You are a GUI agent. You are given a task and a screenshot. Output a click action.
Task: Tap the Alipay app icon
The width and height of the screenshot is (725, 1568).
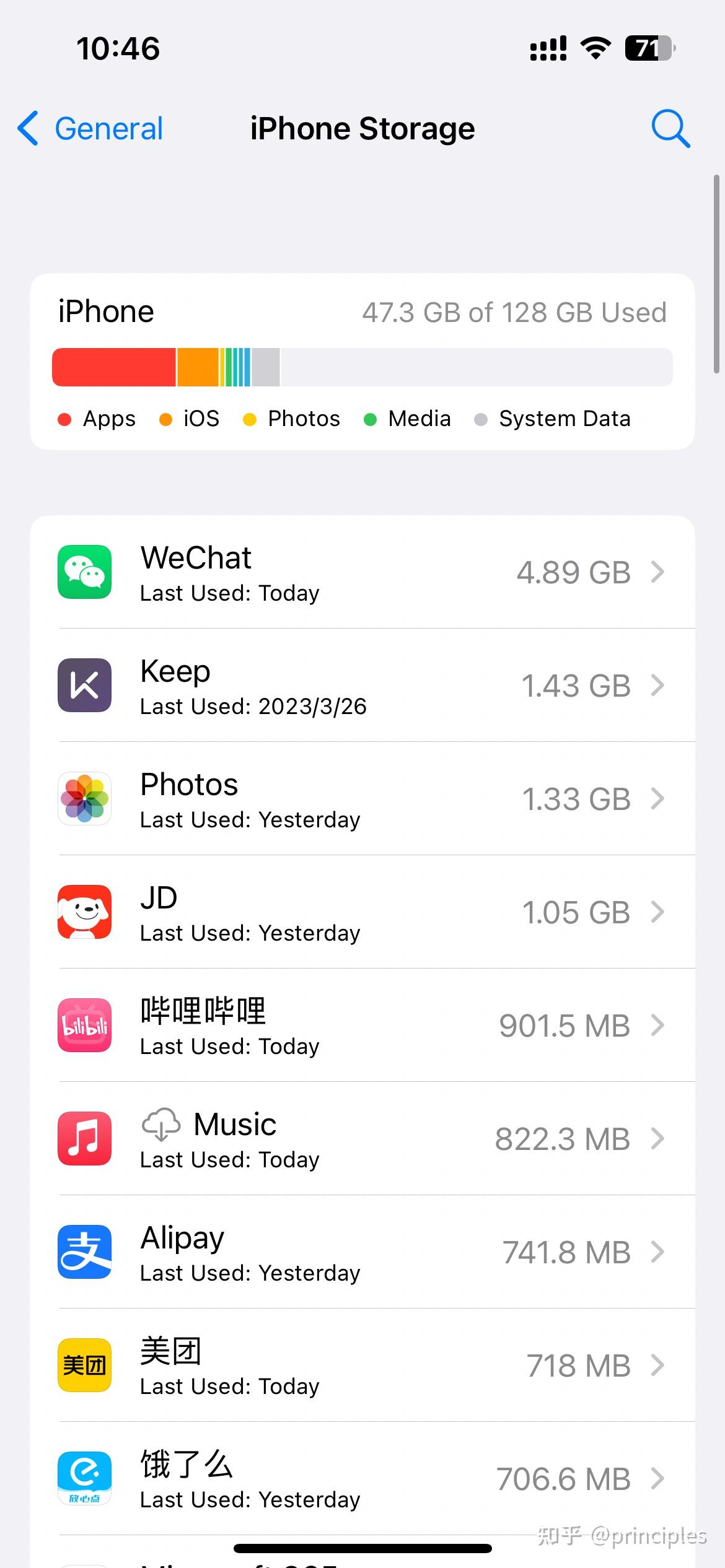pyautogui.click(x=84, y=1252)
